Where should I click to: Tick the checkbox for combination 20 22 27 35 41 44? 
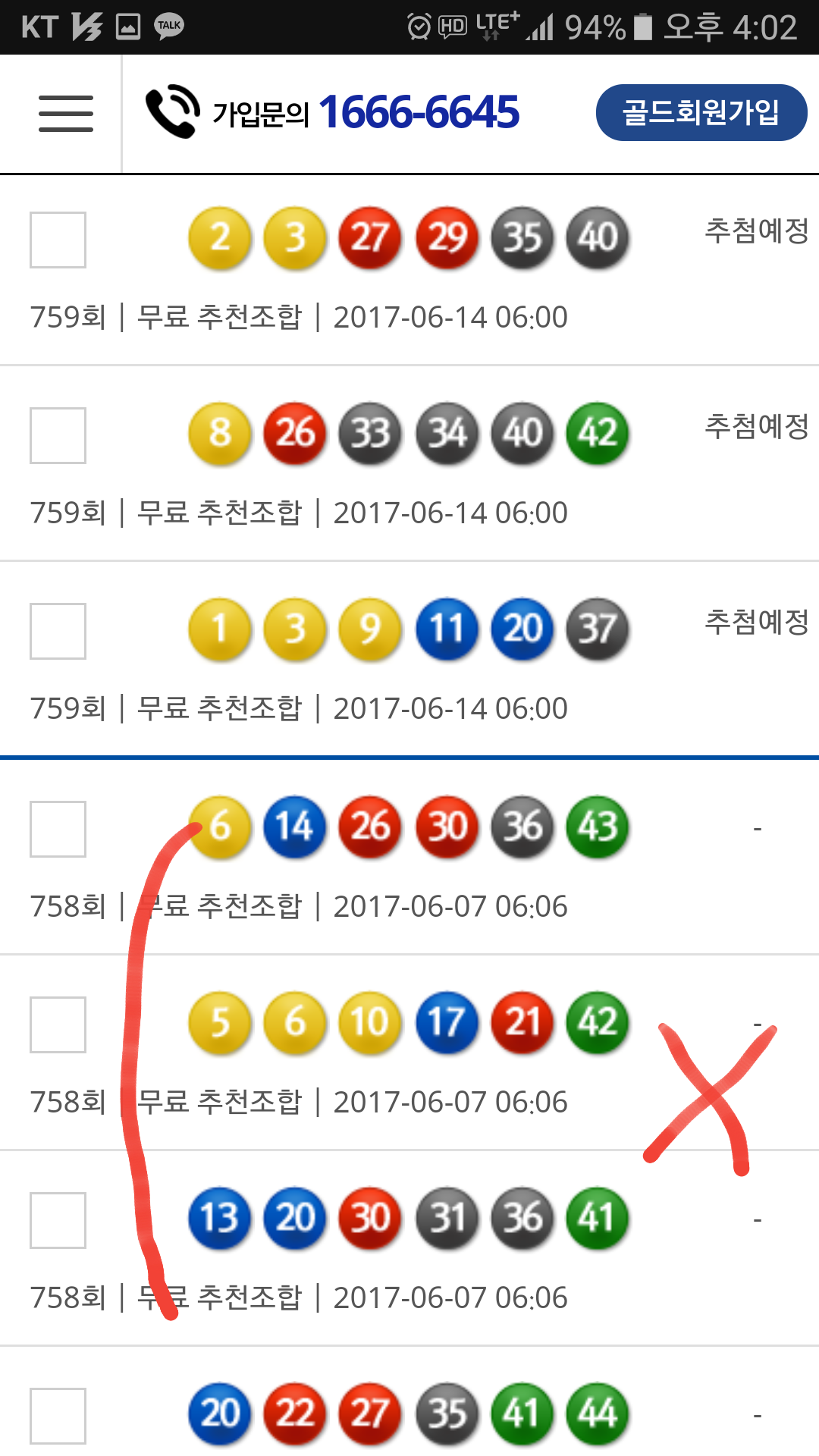tap(58, 1416)
